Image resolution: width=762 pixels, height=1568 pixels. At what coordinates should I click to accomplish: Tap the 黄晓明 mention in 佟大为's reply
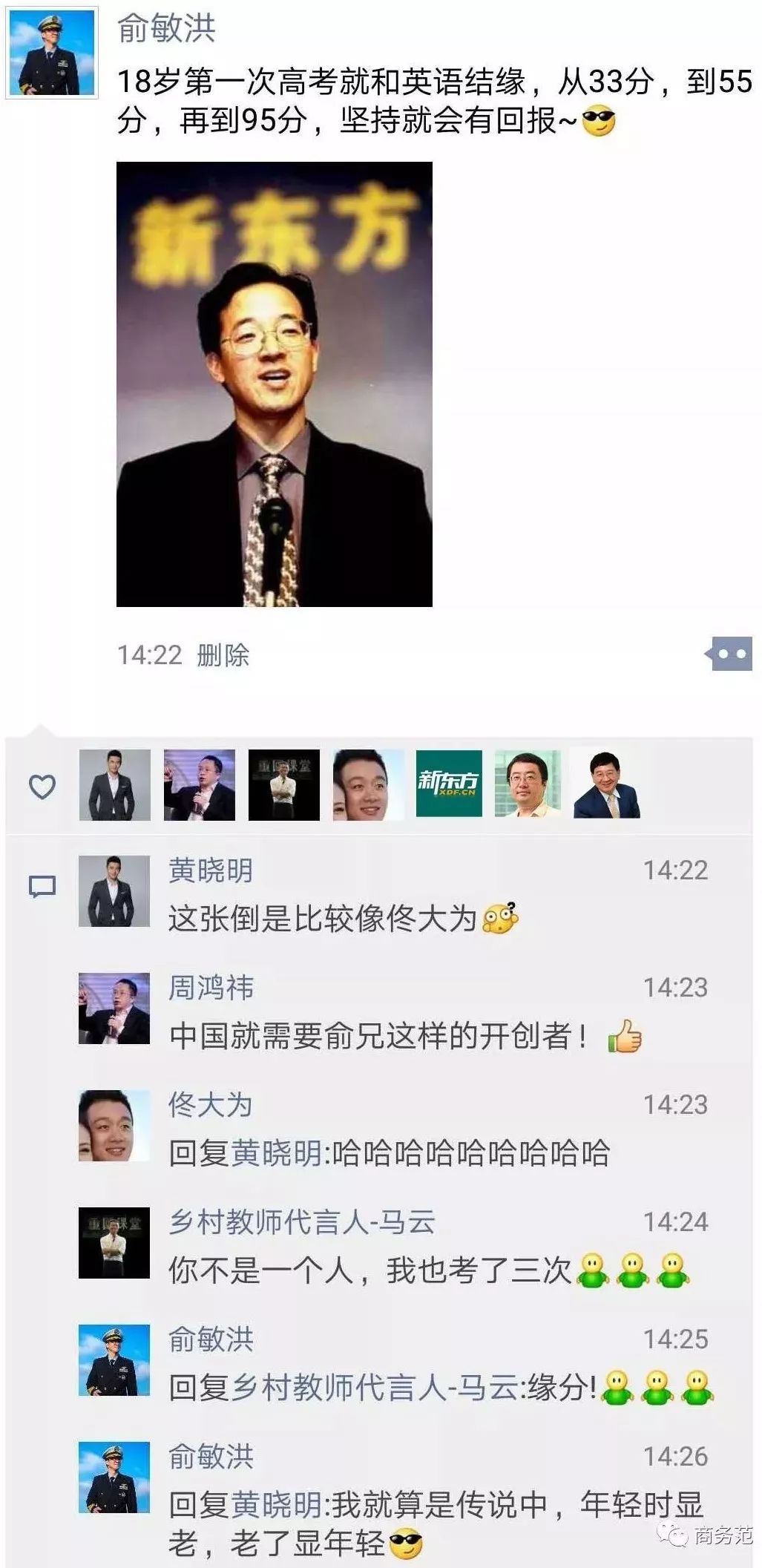[x=277, y=1153]
